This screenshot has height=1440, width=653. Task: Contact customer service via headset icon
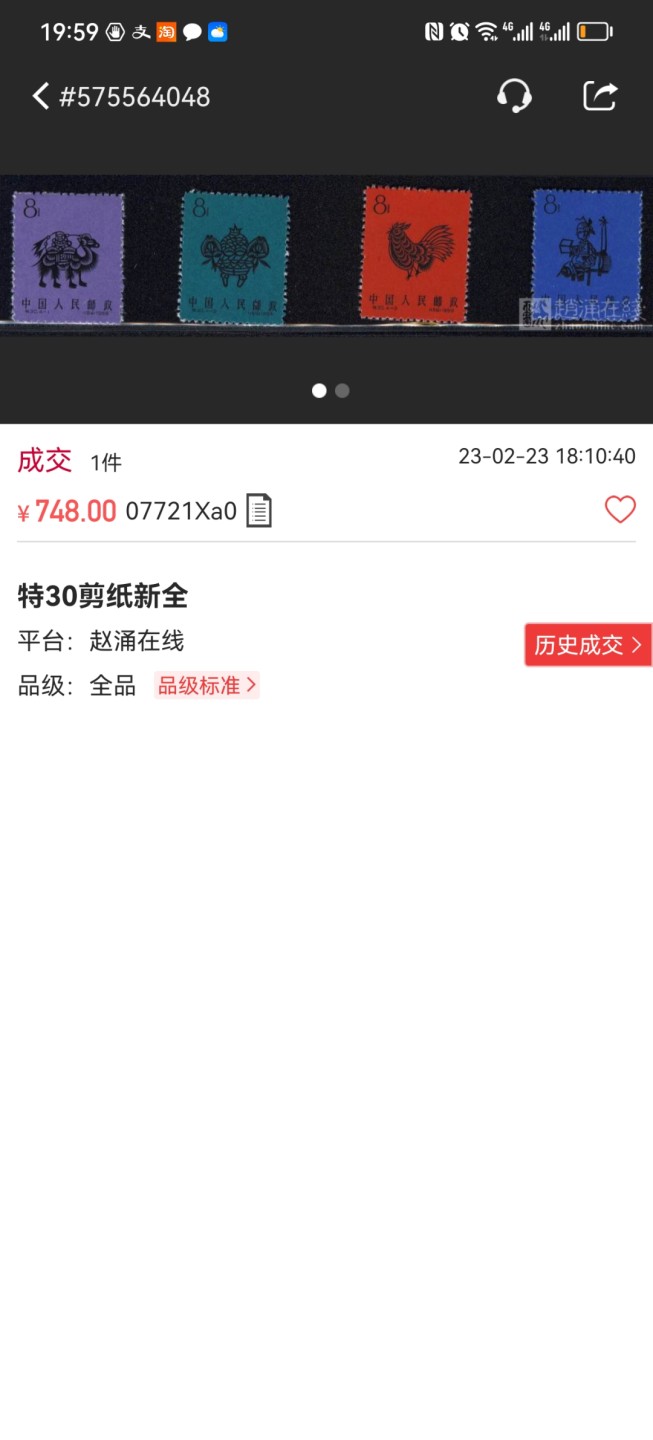[x=514, y=96]
